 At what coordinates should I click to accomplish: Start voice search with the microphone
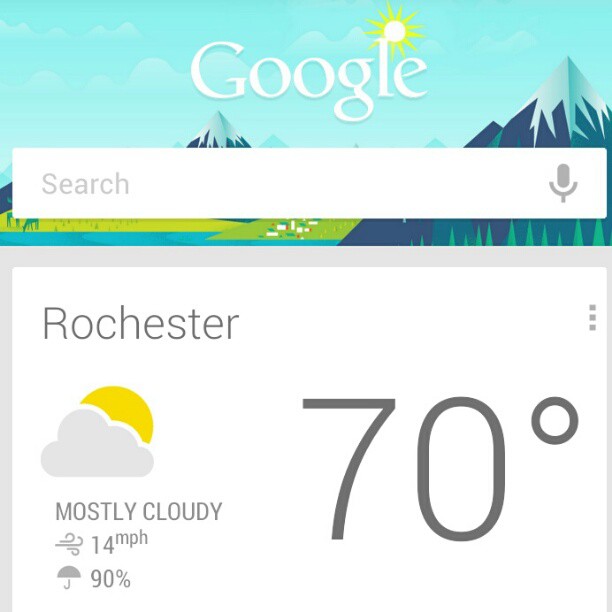pos(563,184)
